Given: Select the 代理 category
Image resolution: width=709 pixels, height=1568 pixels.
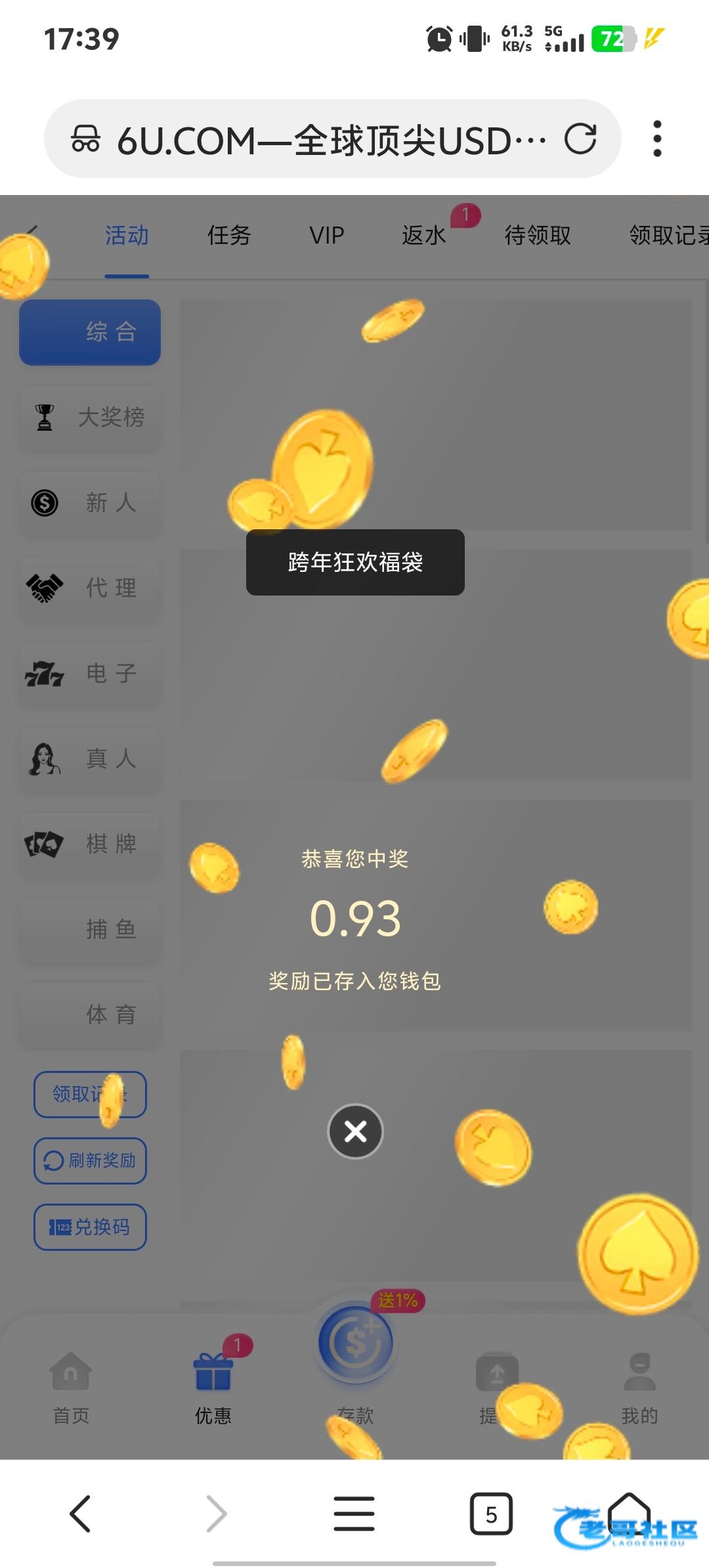Looking at the screenshot, I should tap(90, 588).
